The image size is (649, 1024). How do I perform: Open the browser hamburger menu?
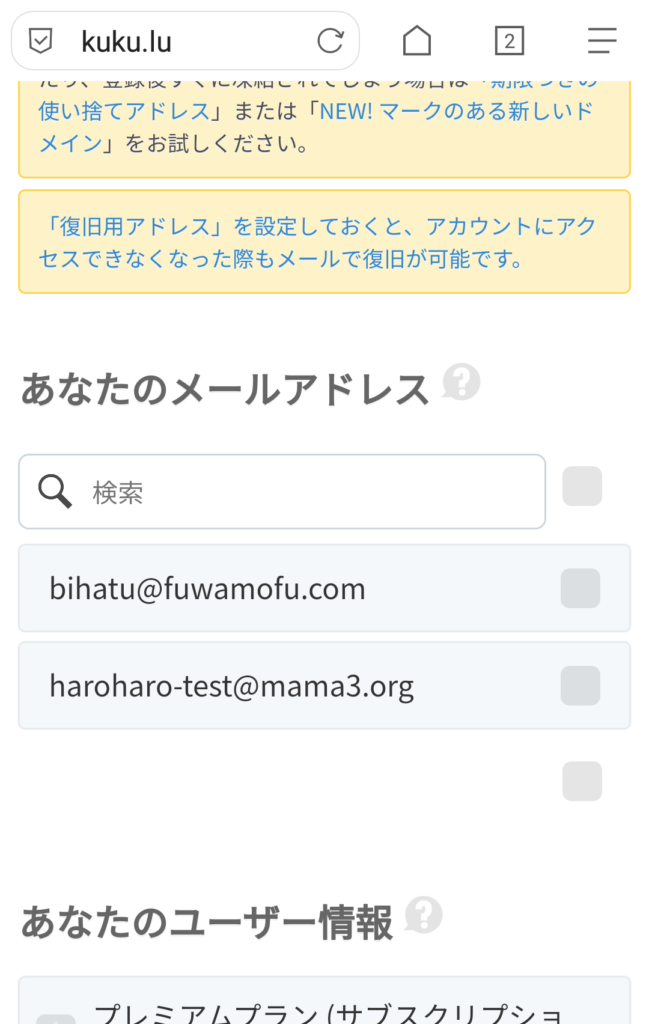pos(602,41)
